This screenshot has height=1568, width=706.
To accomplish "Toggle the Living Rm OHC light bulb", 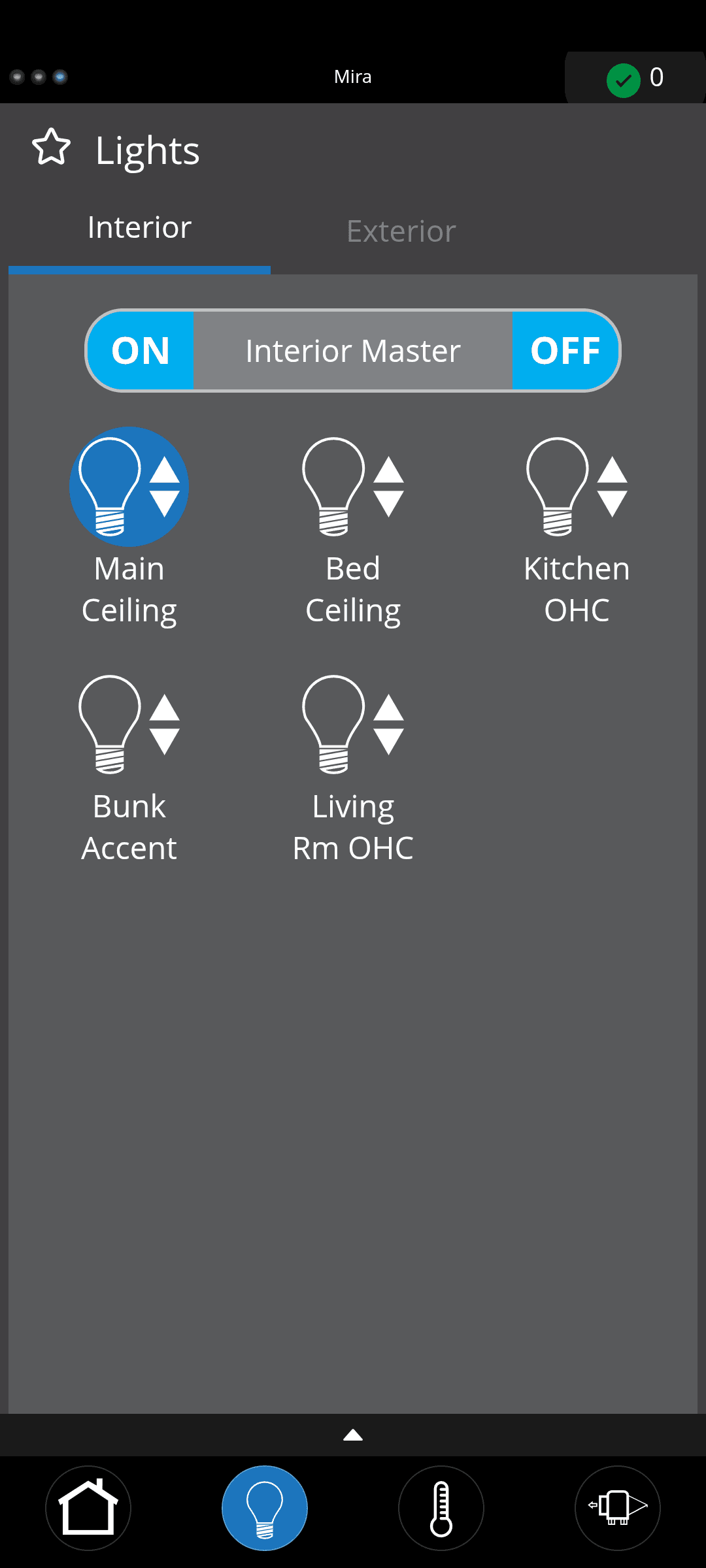I will [333, 725].
